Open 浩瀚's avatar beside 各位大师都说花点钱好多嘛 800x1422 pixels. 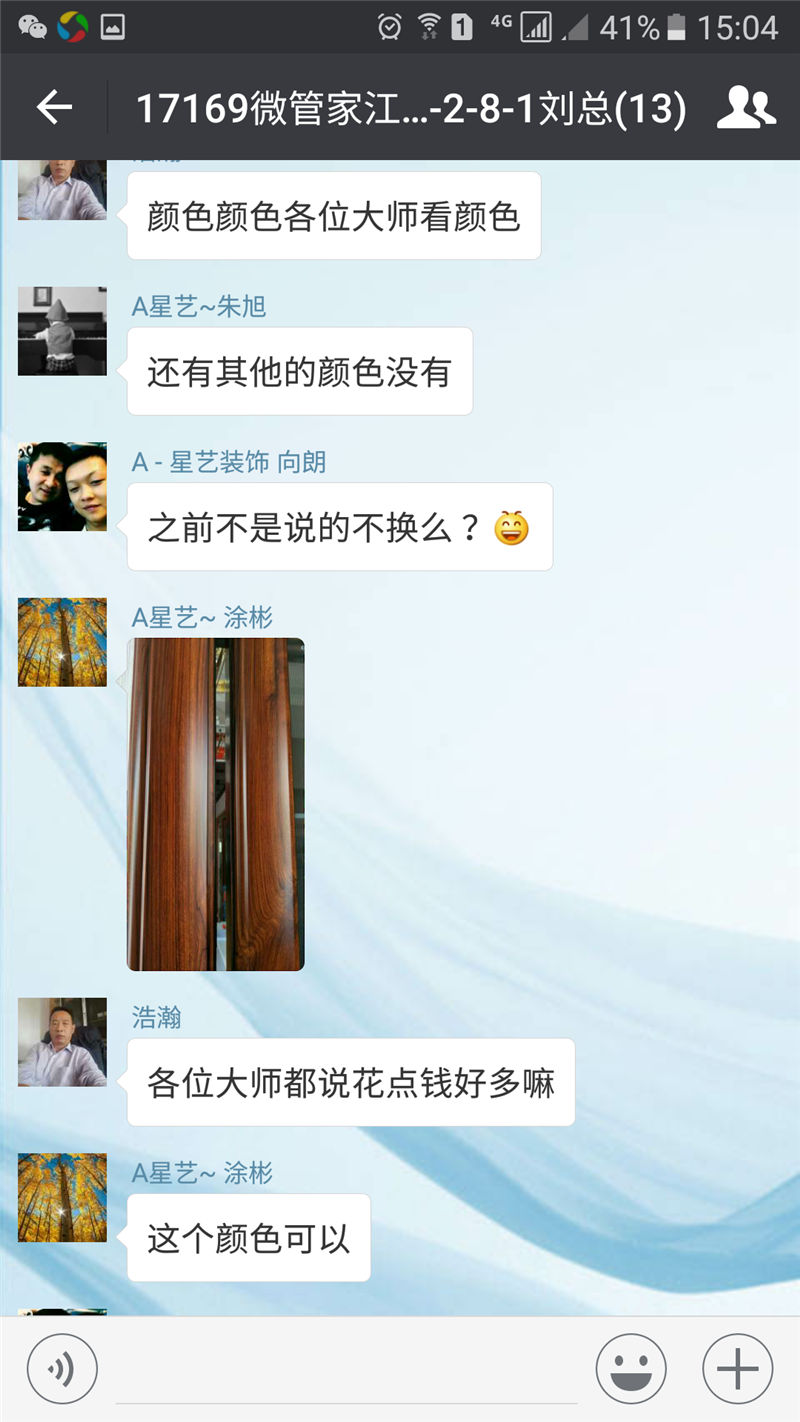click(62, 1042)
